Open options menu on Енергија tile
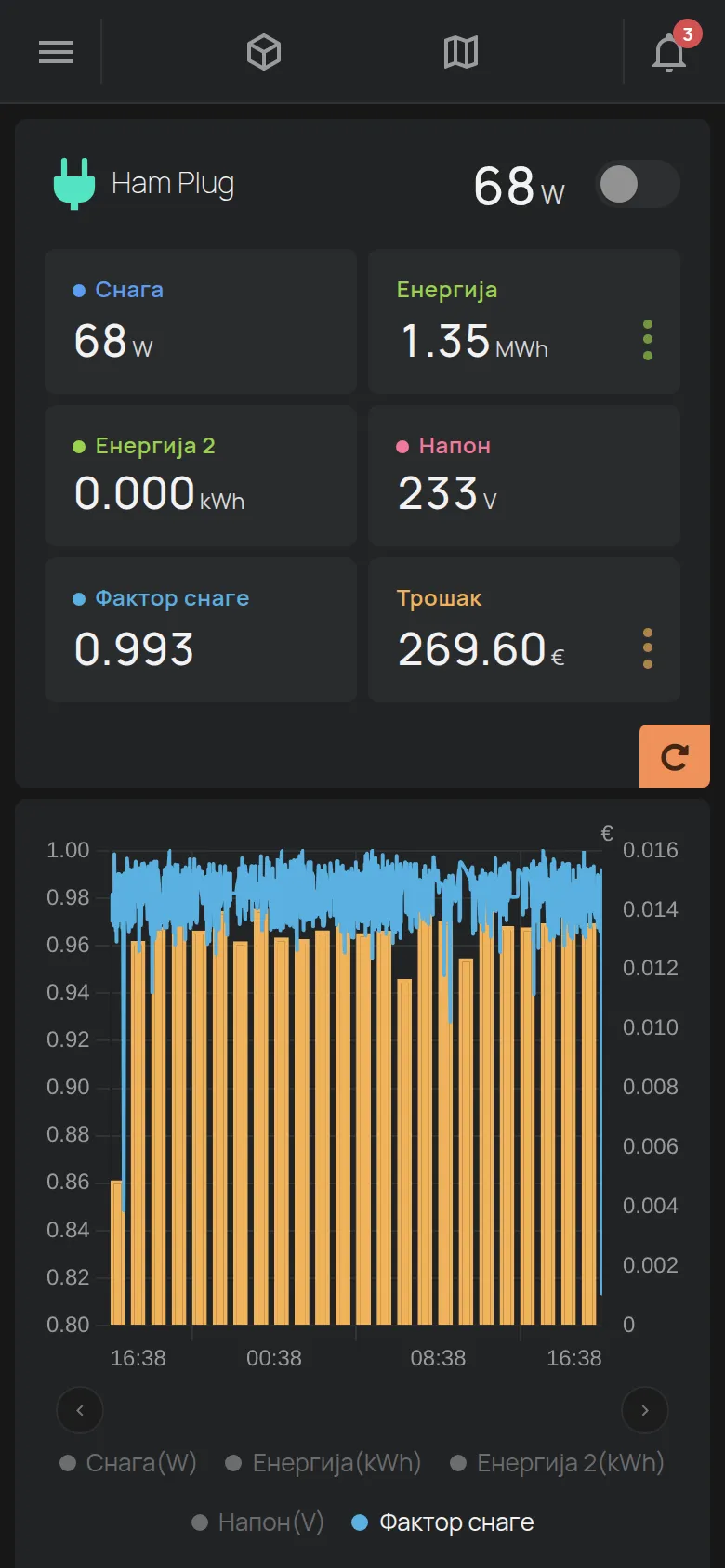 pos(648,340)
